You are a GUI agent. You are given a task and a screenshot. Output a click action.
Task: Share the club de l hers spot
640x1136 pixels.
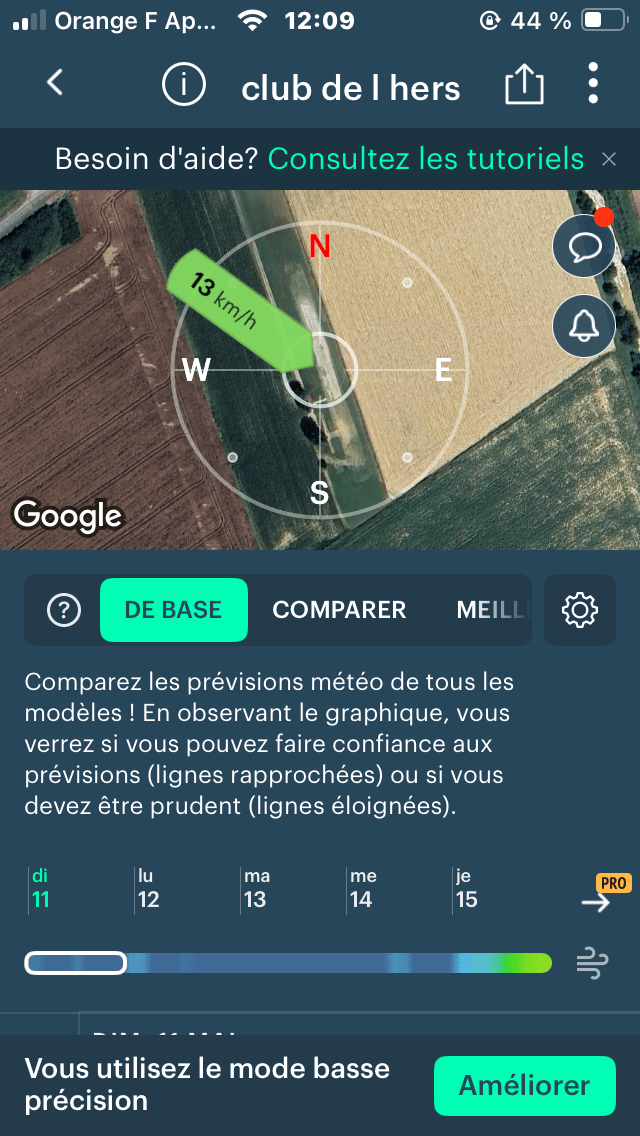point(524,85)
